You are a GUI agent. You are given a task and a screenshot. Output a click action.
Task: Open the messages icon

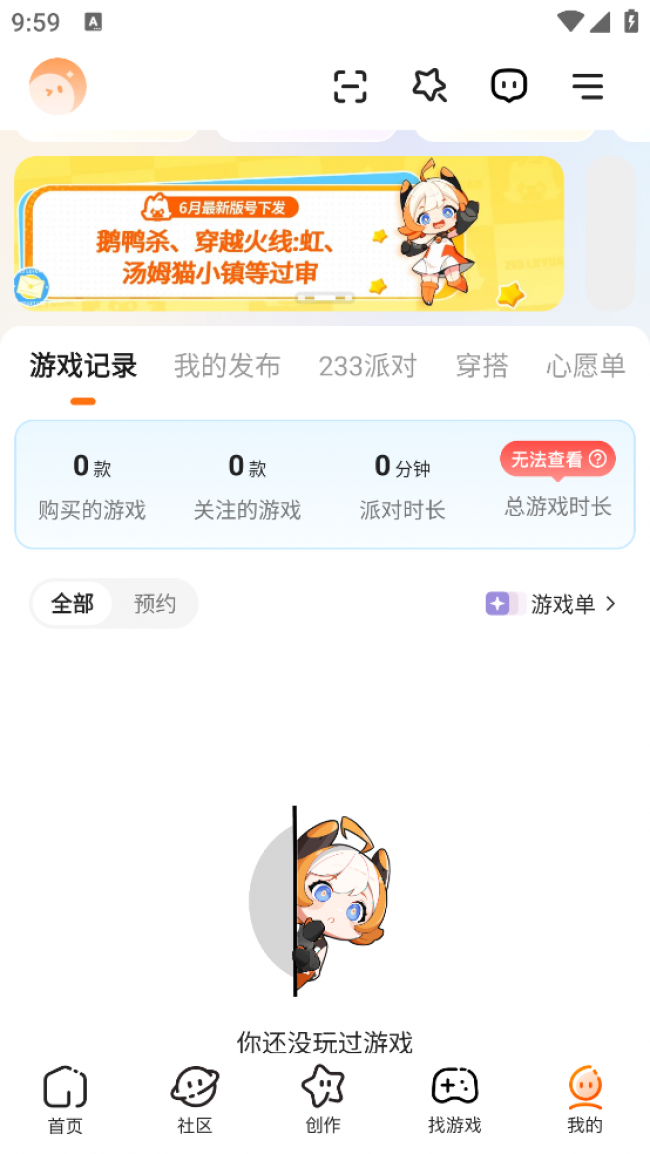pyautogui.click(x=509, y=86)
